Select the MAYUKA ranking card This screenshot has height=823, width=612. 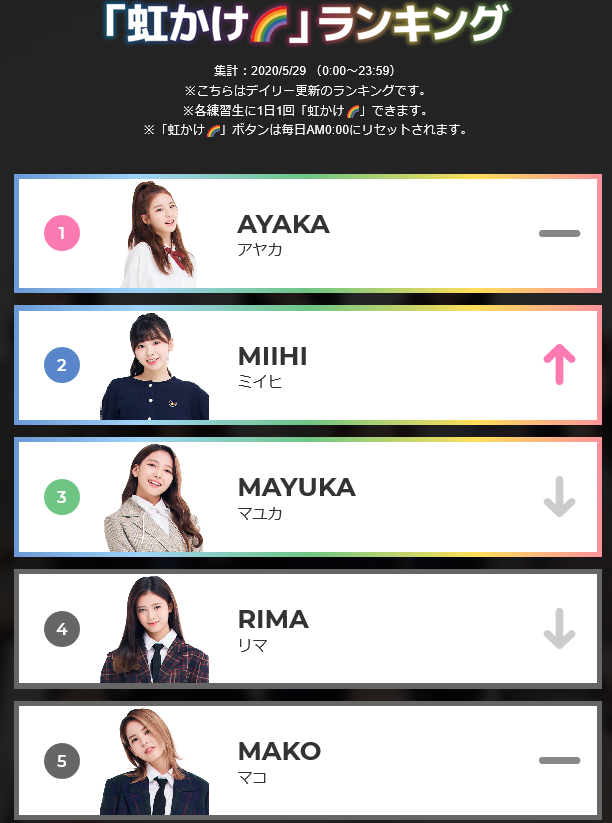pos(306,497)
